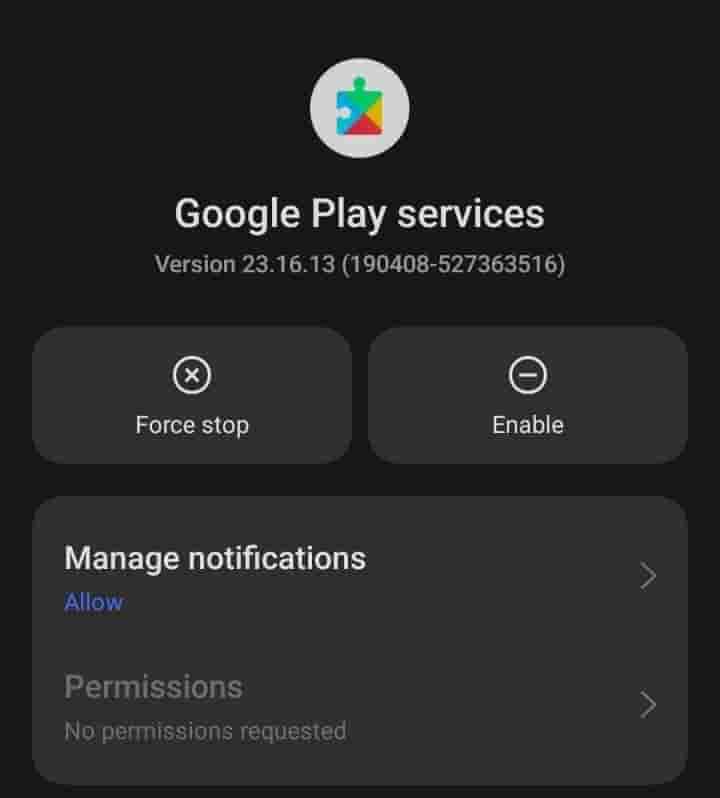Force stop Google Play services
The image size is (720, 798).
[x=192, y=396]
